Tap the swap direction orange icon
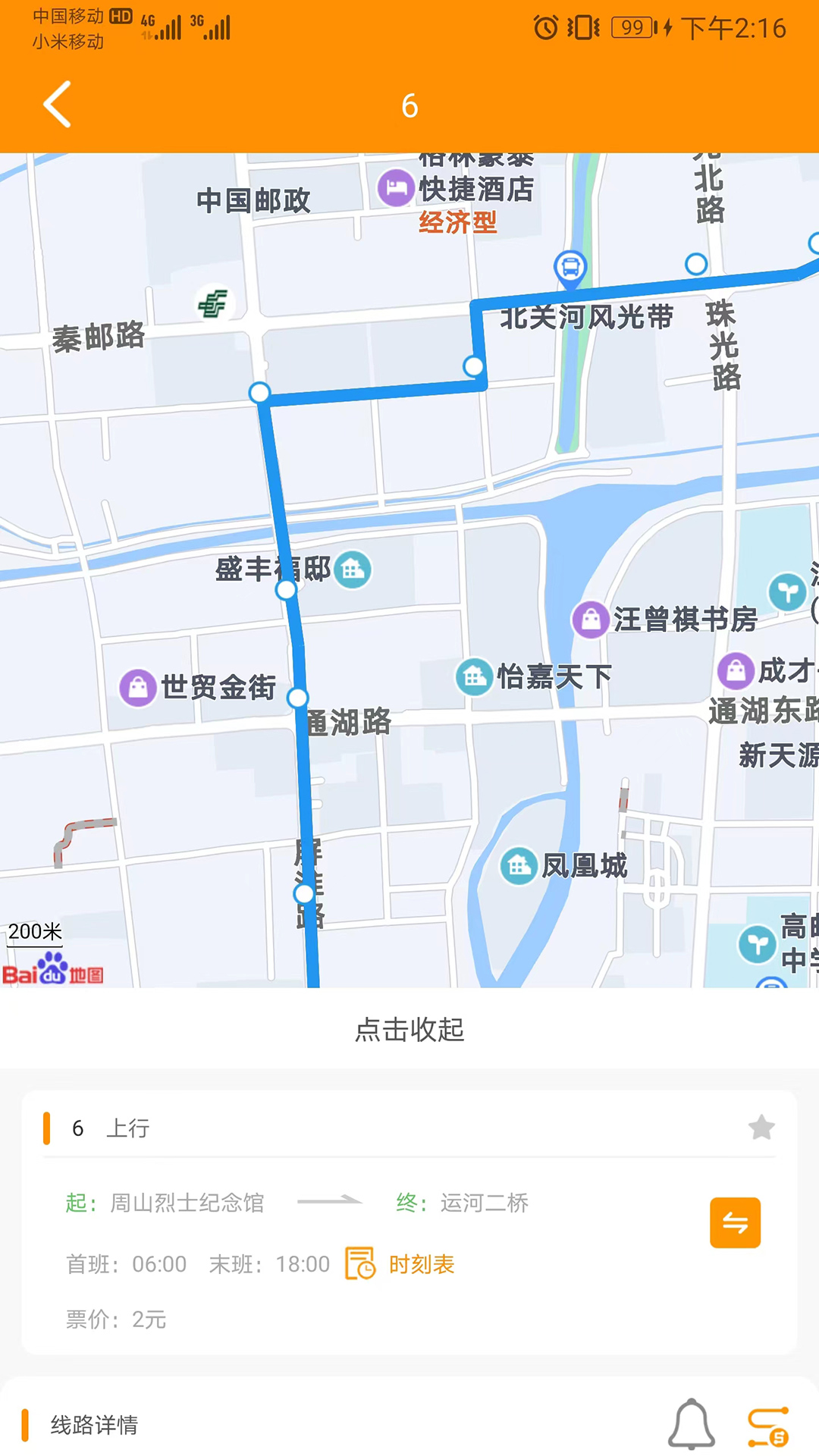 [x=733, y=1222]
